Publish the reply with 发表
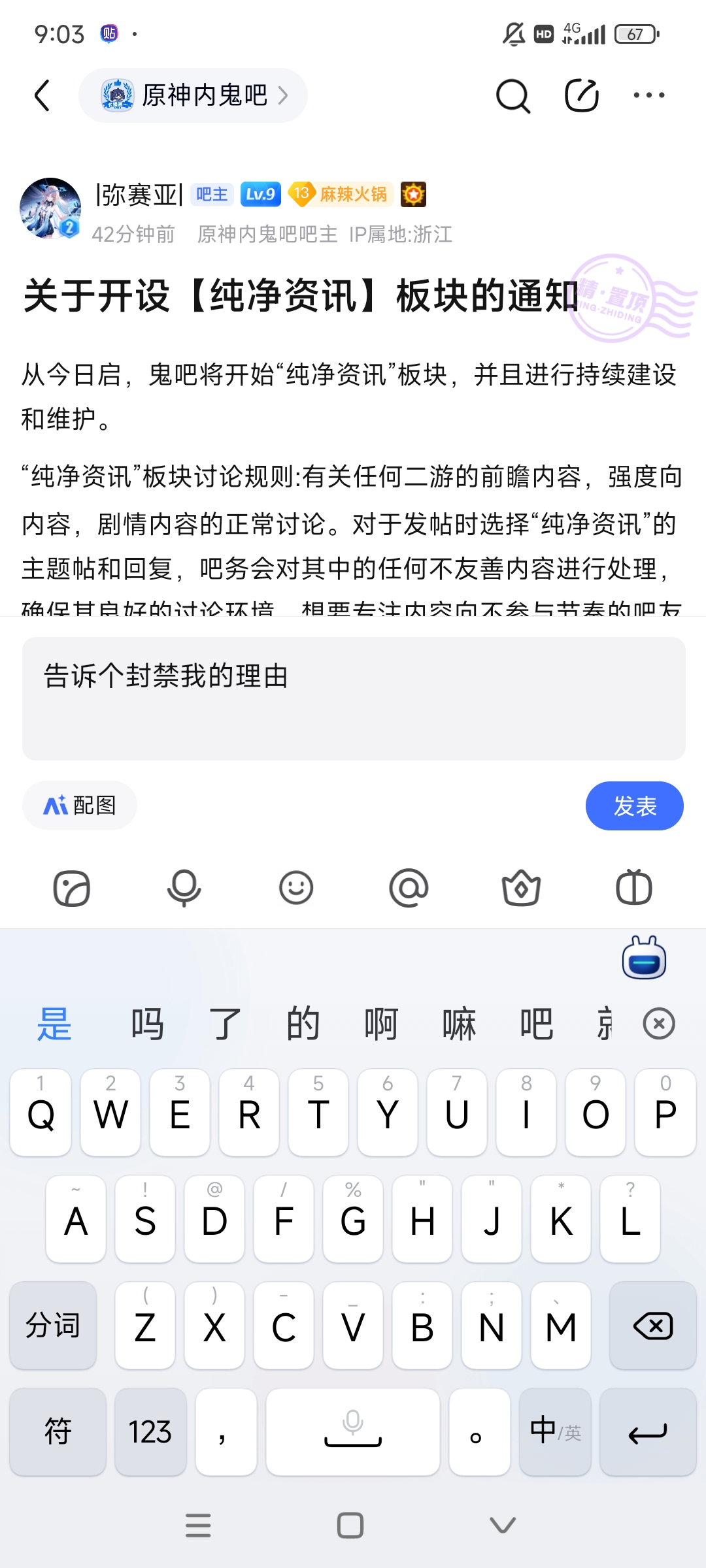Screen dimensions: 706x1568 click(634, 806)
